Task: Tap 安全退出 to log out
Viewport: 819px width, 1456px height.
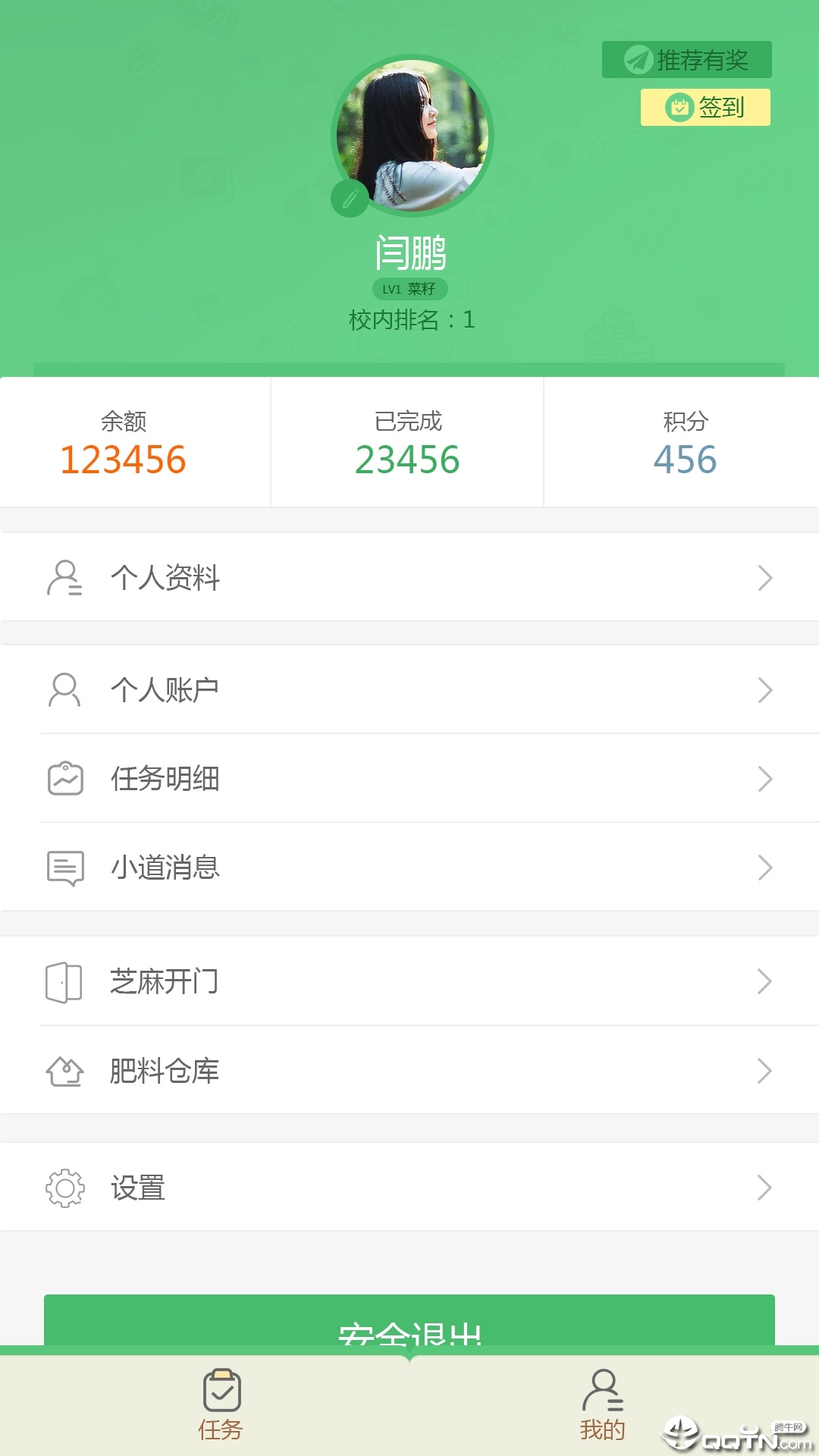Action: (409, 1323)
